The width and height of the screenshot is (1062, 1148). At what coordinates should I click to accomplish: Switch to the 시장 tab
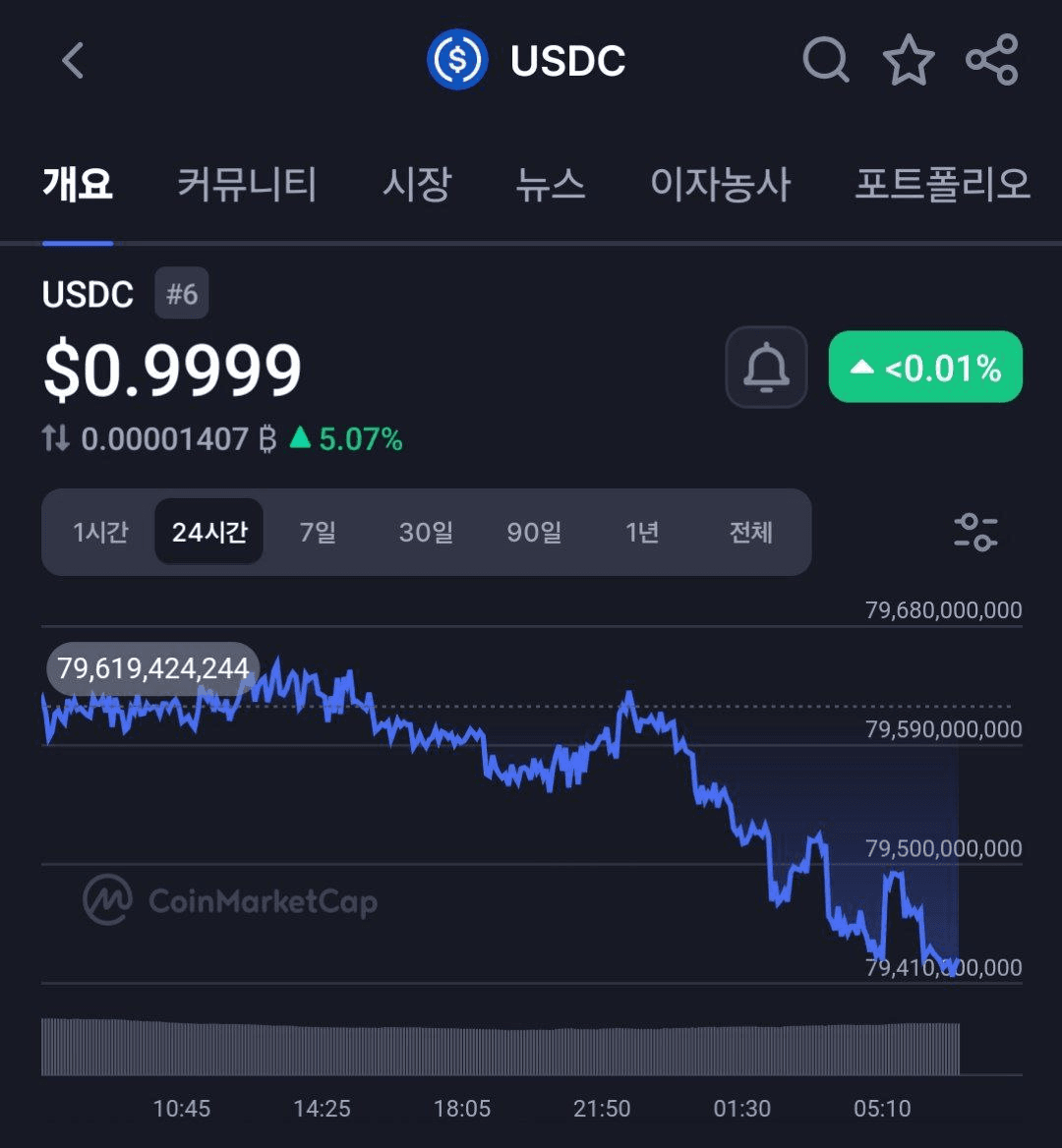pyautogui.click(x=417, y=185)
